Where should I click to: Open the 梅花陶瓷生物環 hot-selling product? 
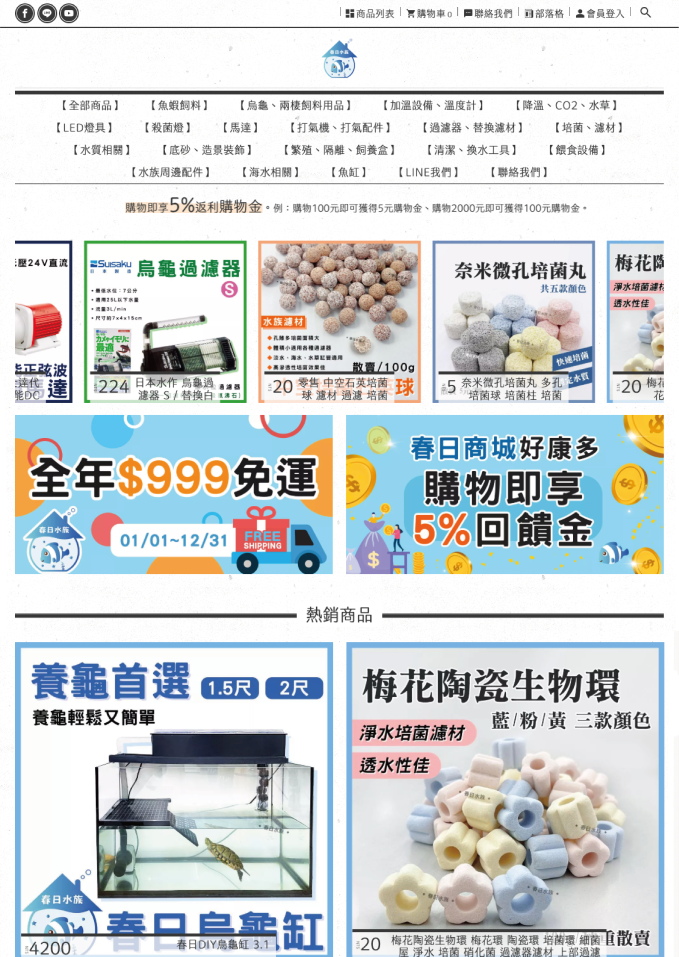click(504, 798)
